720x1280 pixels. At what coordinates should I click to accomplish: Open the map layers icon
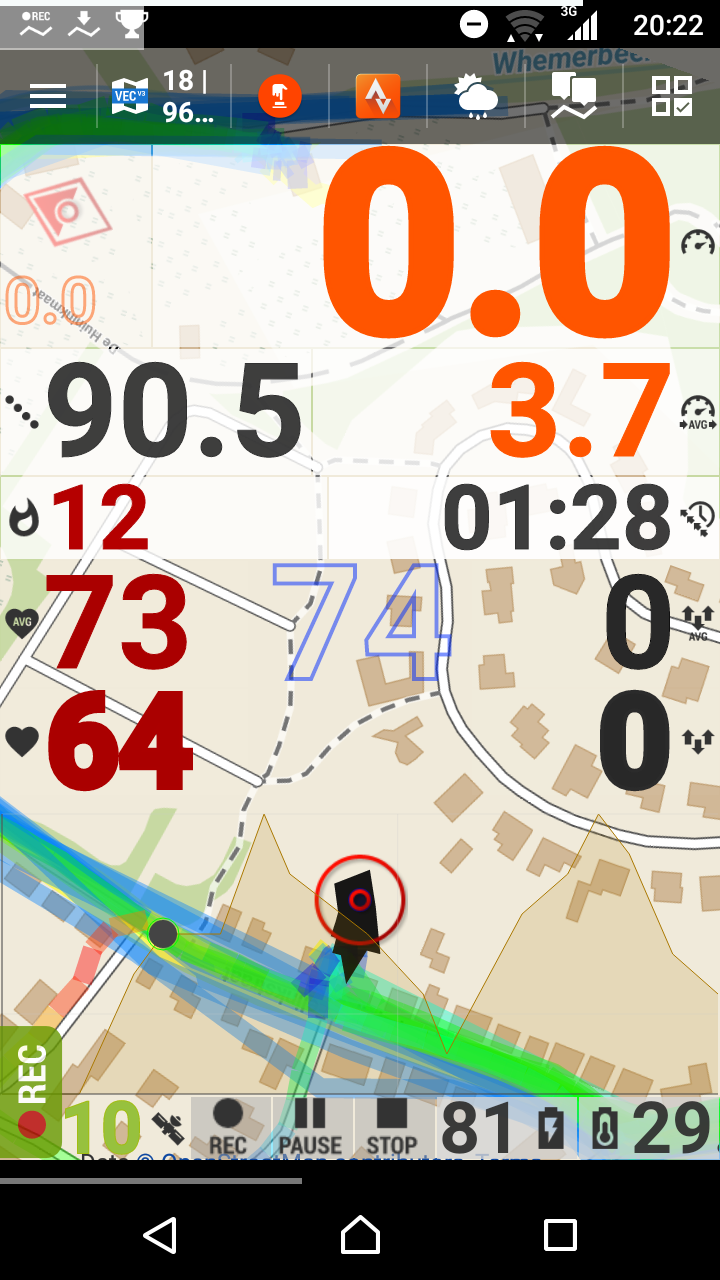574,96
